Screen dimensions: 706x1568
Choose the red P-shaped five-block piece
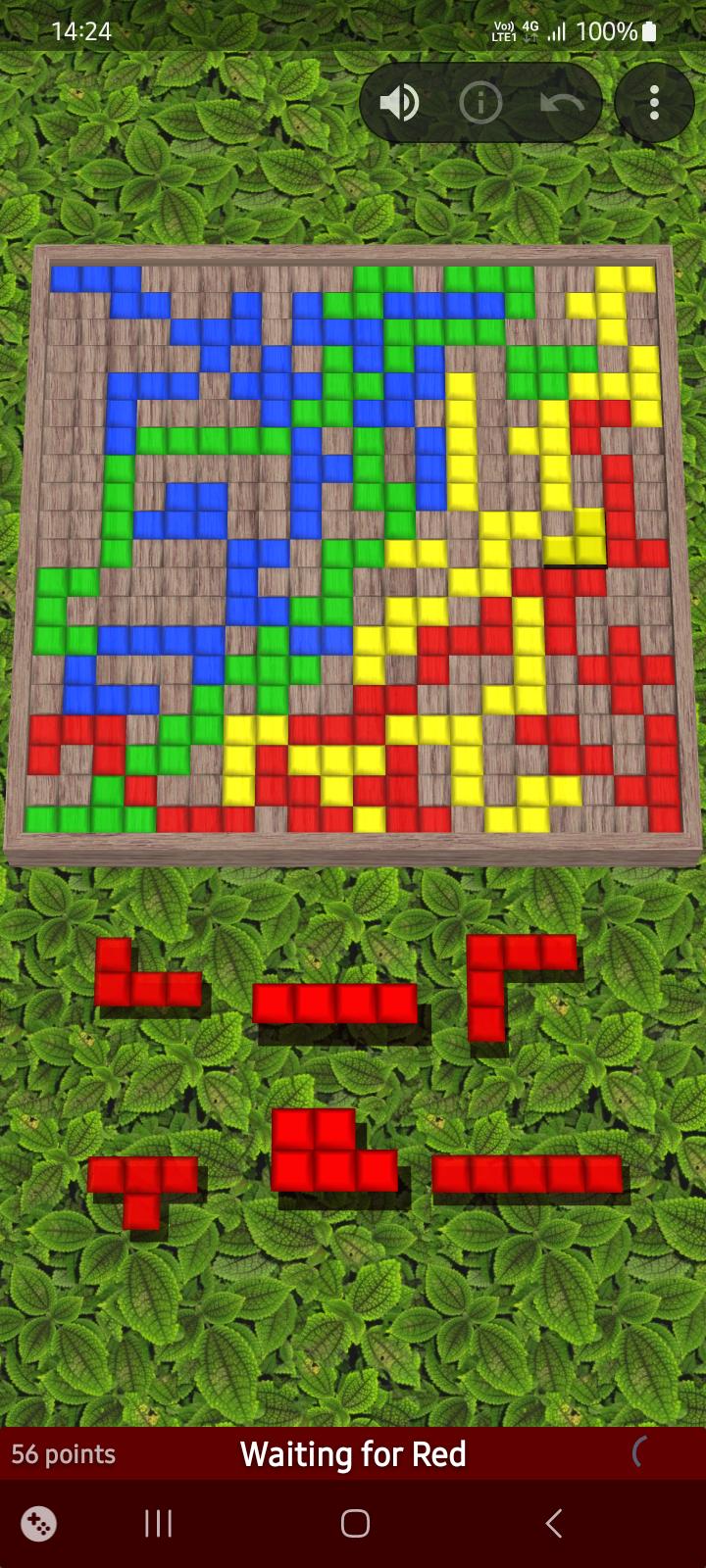(x=333, y=1151)
